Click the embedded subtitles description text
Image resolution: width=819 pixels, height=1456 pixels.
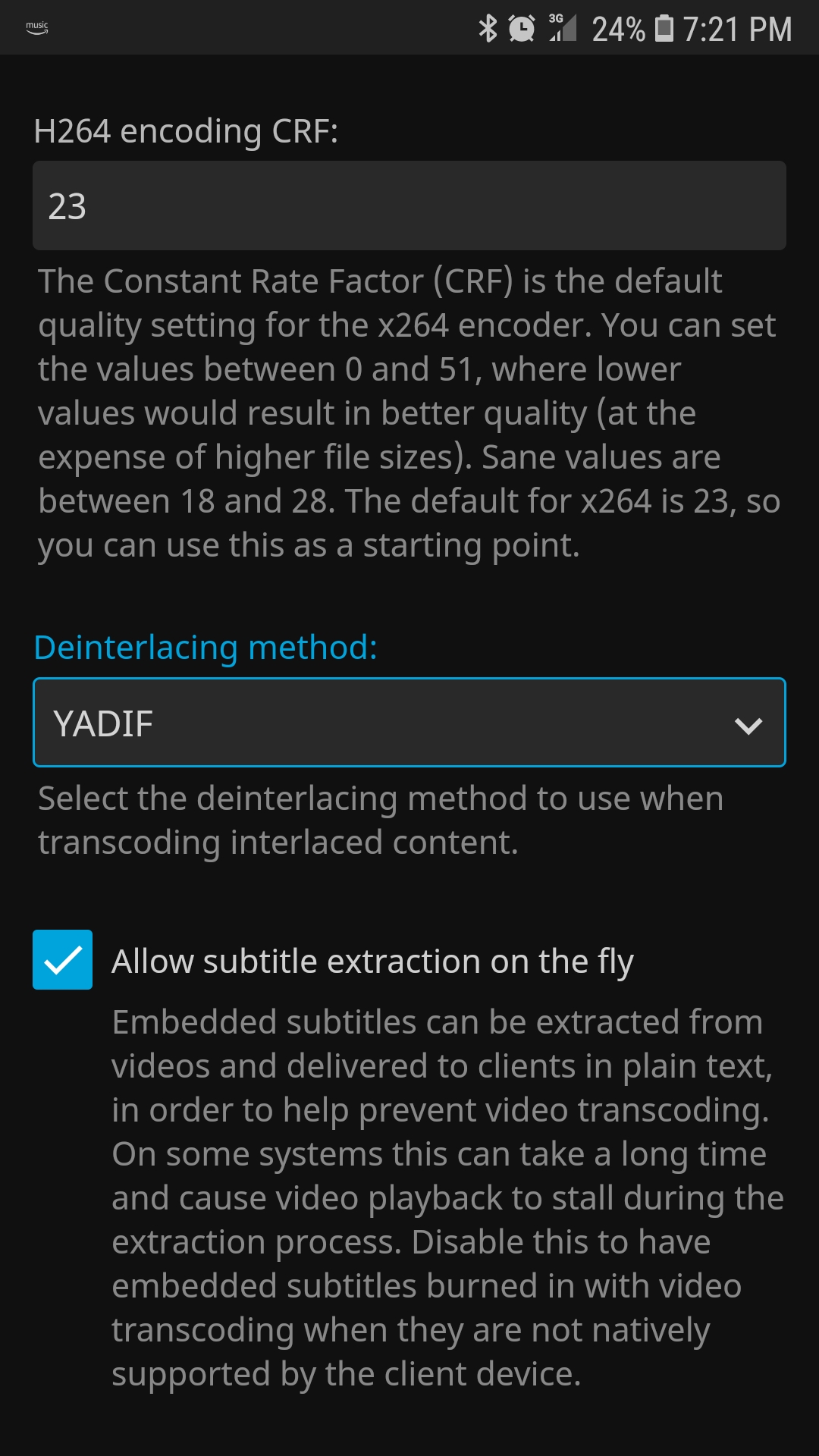(447, 1197)
